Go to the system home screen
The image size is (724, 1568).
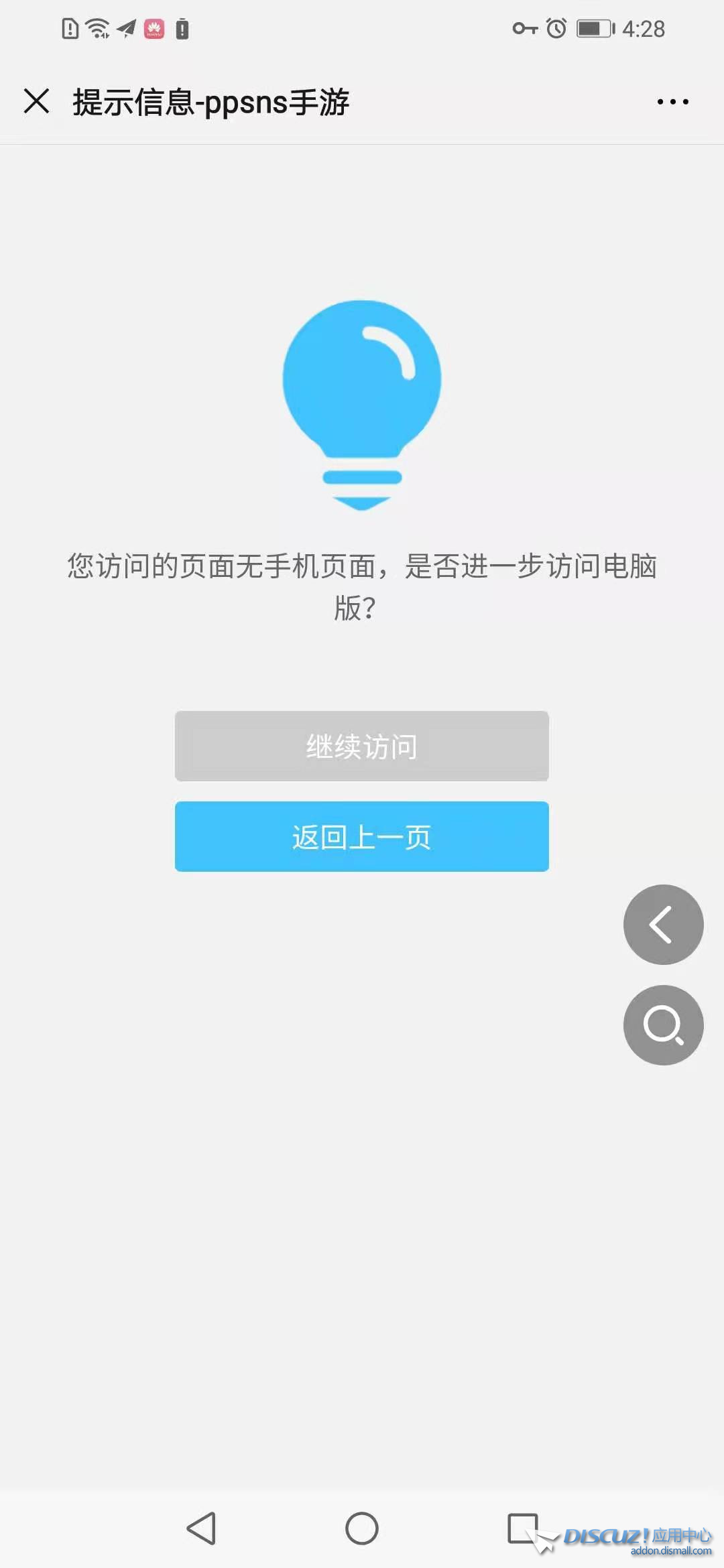tap(362, 1528)
